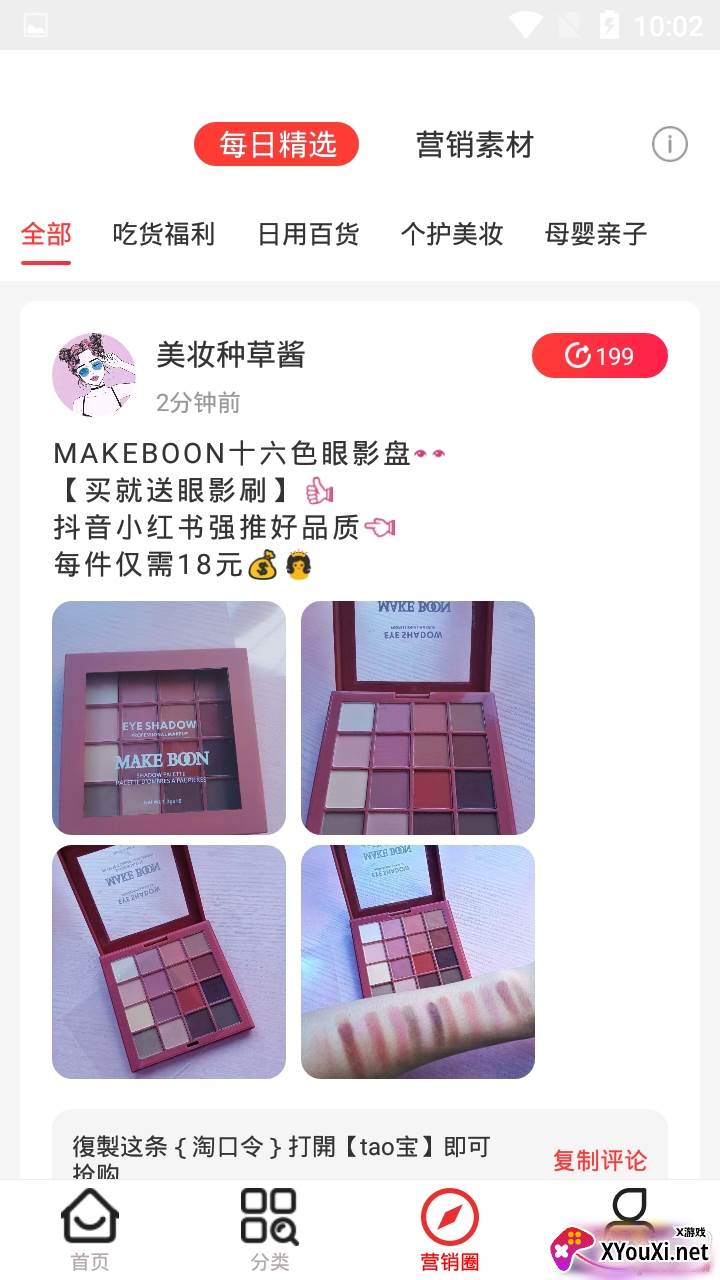Open 美妆种草酱's profile avatar
The height and width of the screenshot is (1280, 720).
(94, 375)
